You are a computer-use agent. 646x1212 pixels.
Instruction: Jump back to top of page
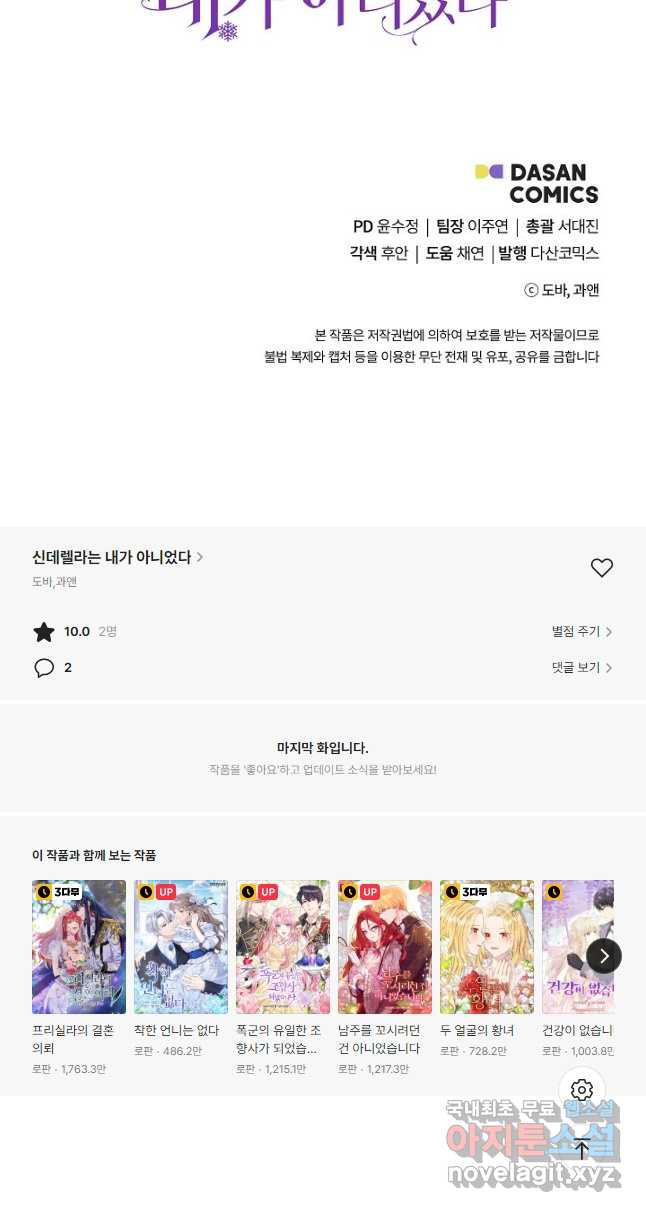click(582, 1148)
